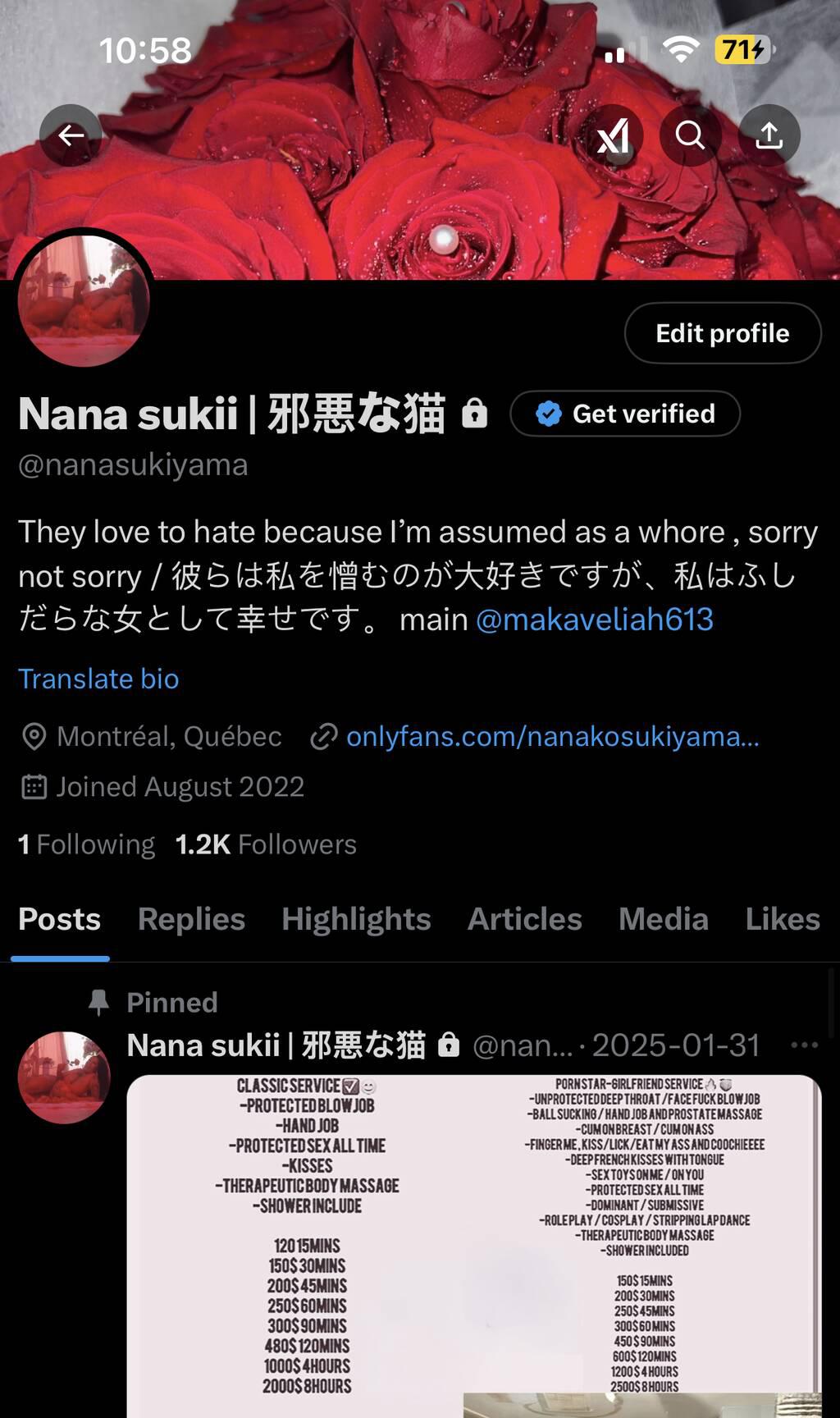Tap Translate bio
840x1418 pixels.
(98, 679)
